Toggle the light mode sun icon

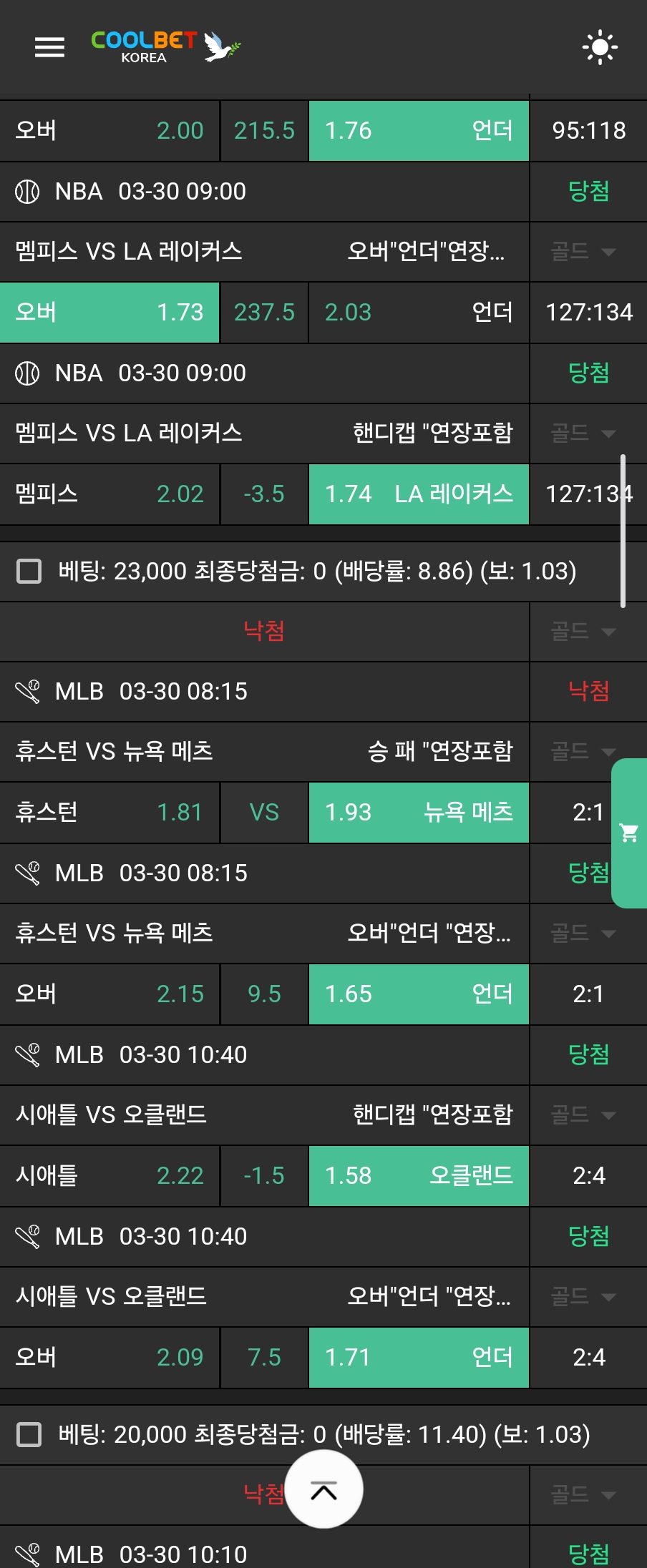click(599, 48)
